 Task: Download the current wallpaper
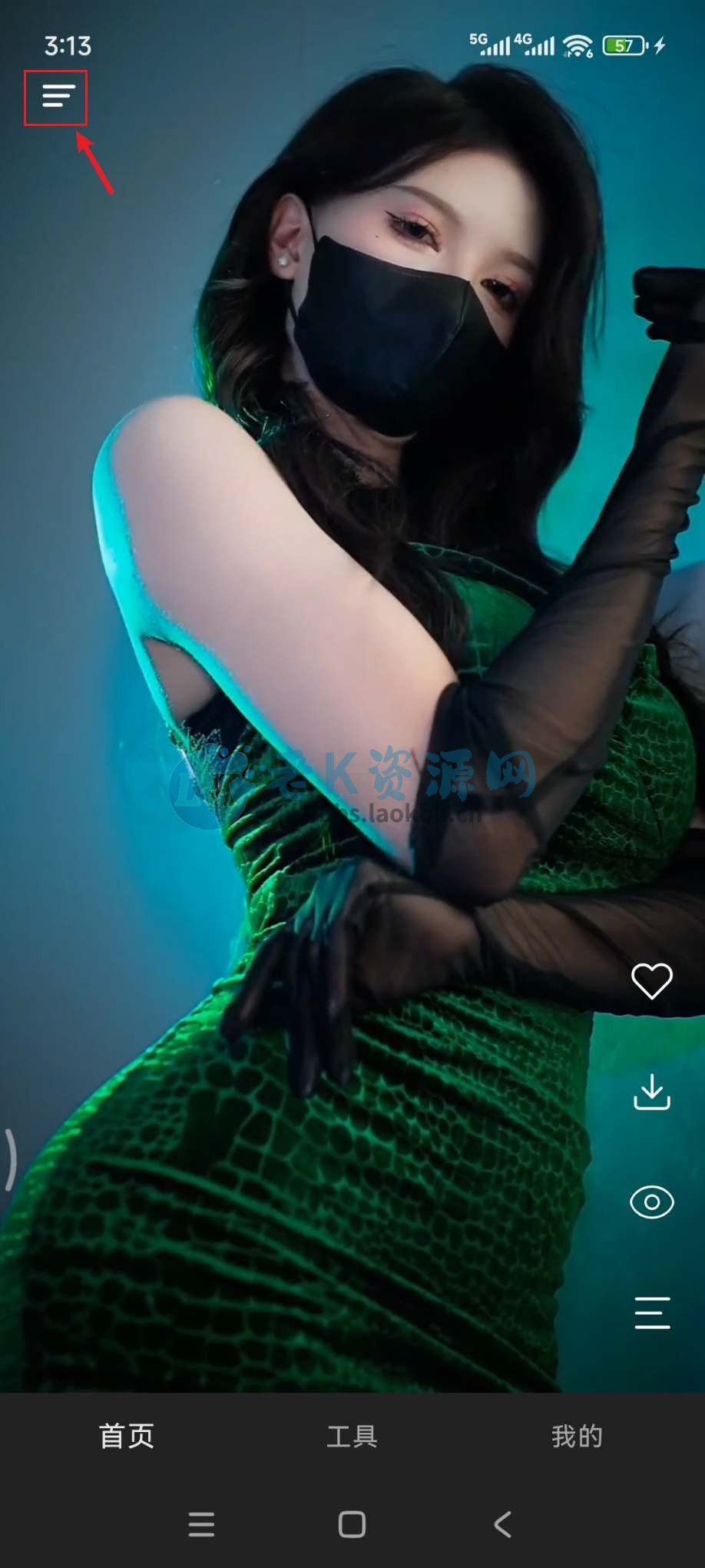tap(651, 1092)
